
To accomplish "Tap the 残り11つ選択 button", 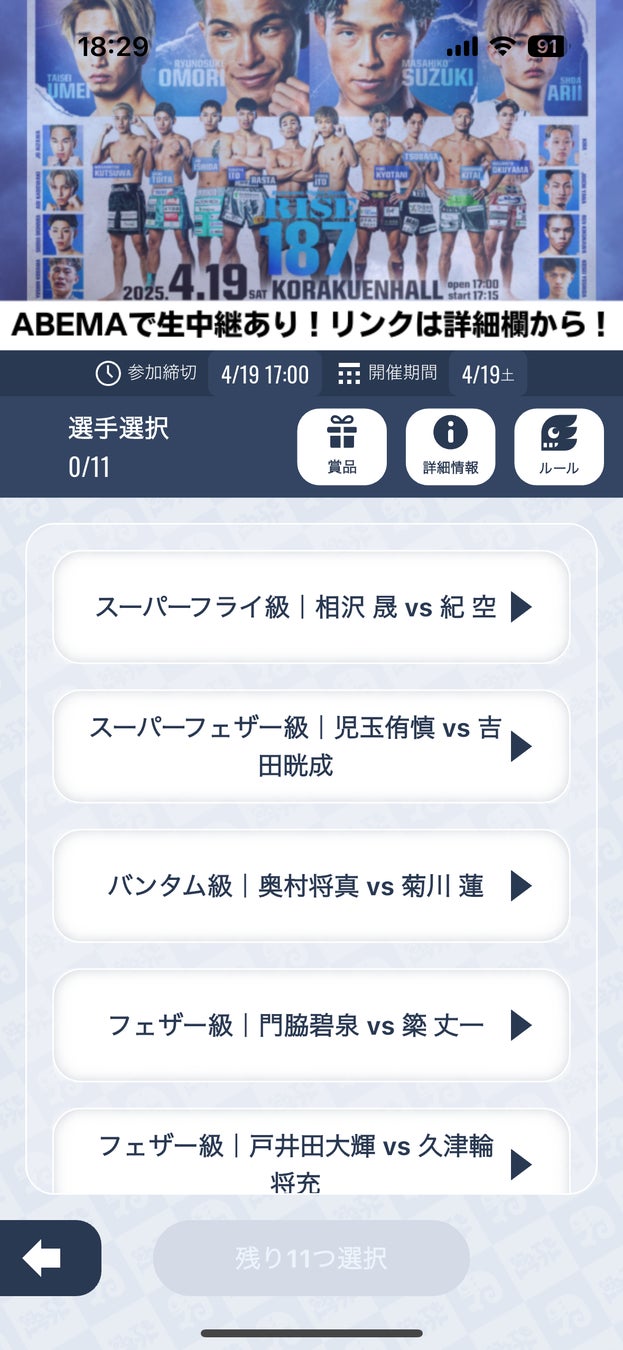I will point(311,1258).
